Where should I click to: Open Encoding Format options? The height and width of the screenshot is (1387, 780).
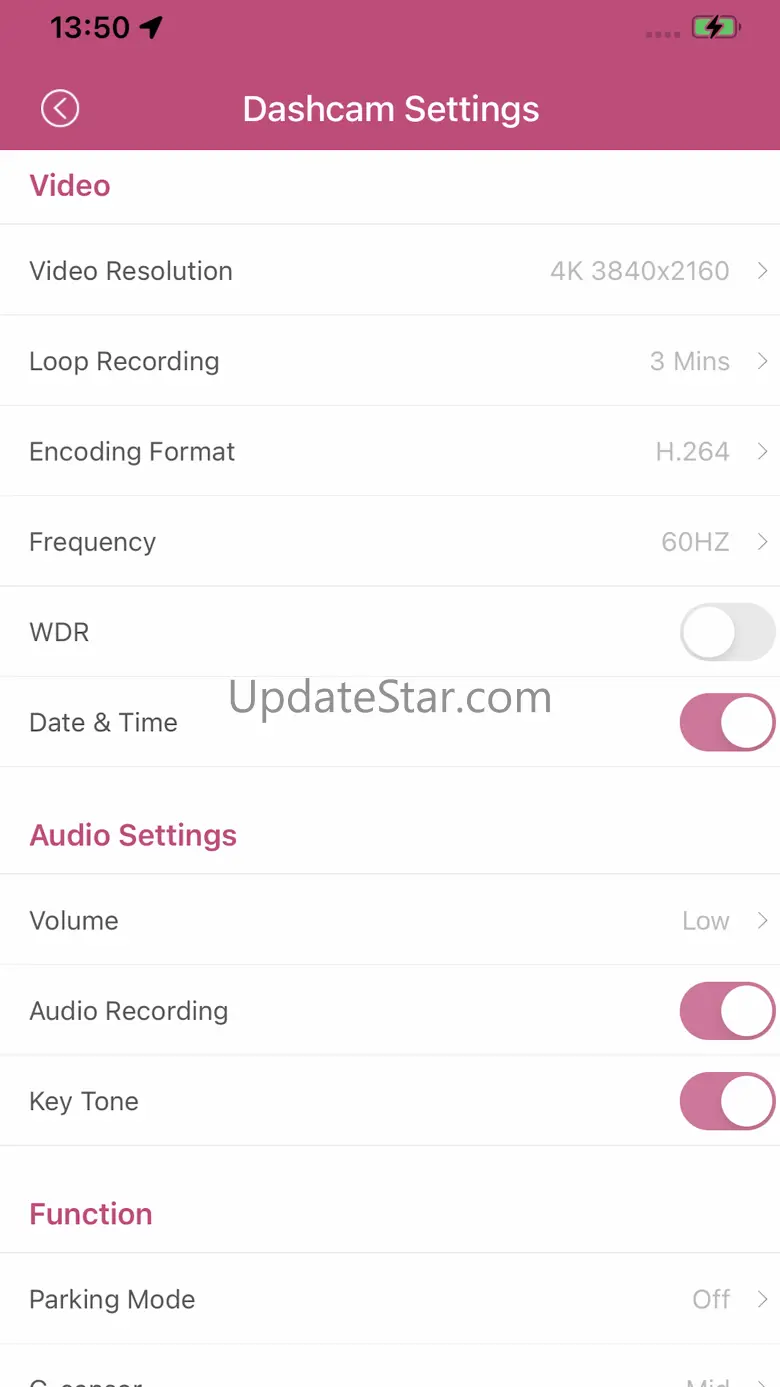pos(390,451)
